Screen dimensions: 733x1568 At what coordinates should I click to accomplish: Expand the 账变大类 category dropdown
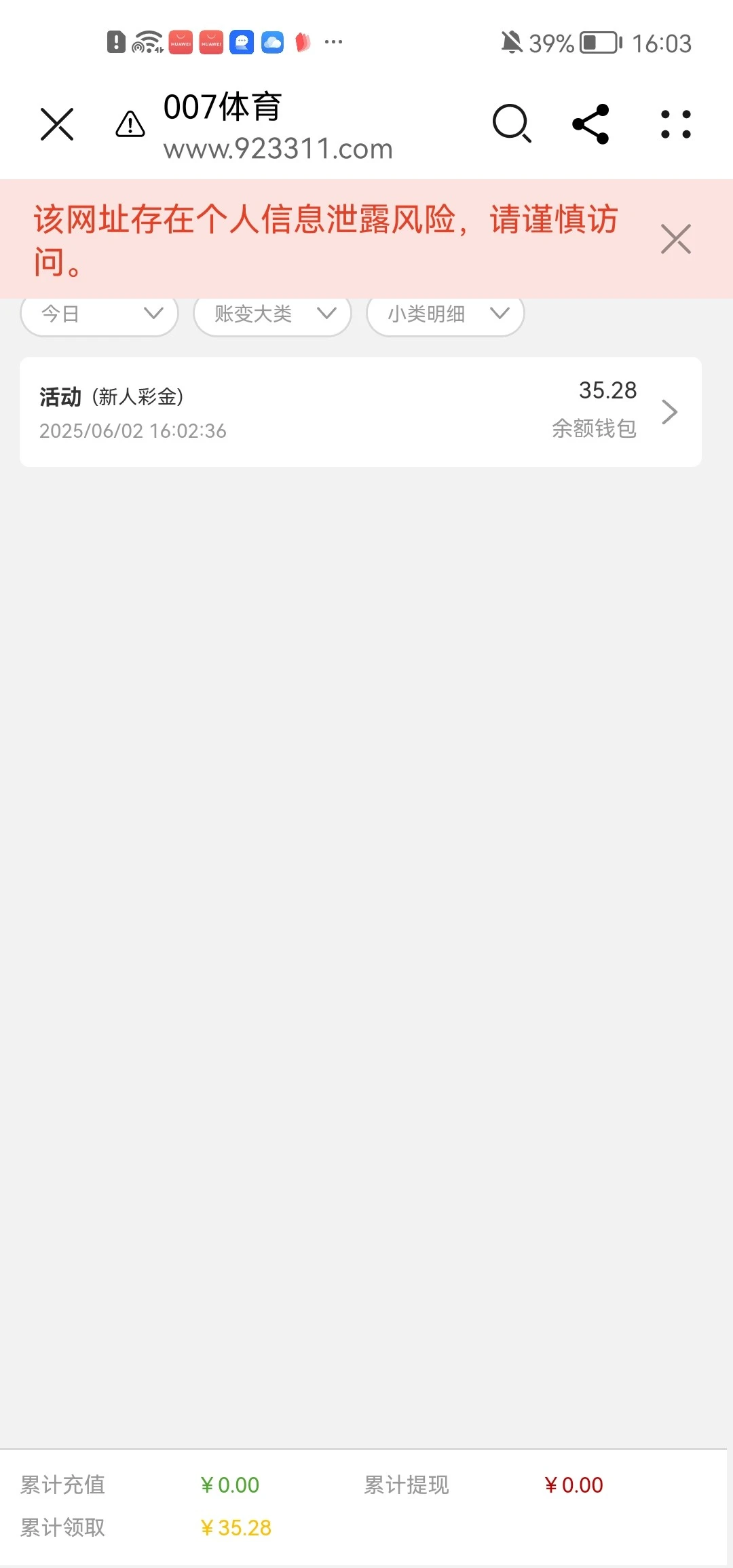271,314
